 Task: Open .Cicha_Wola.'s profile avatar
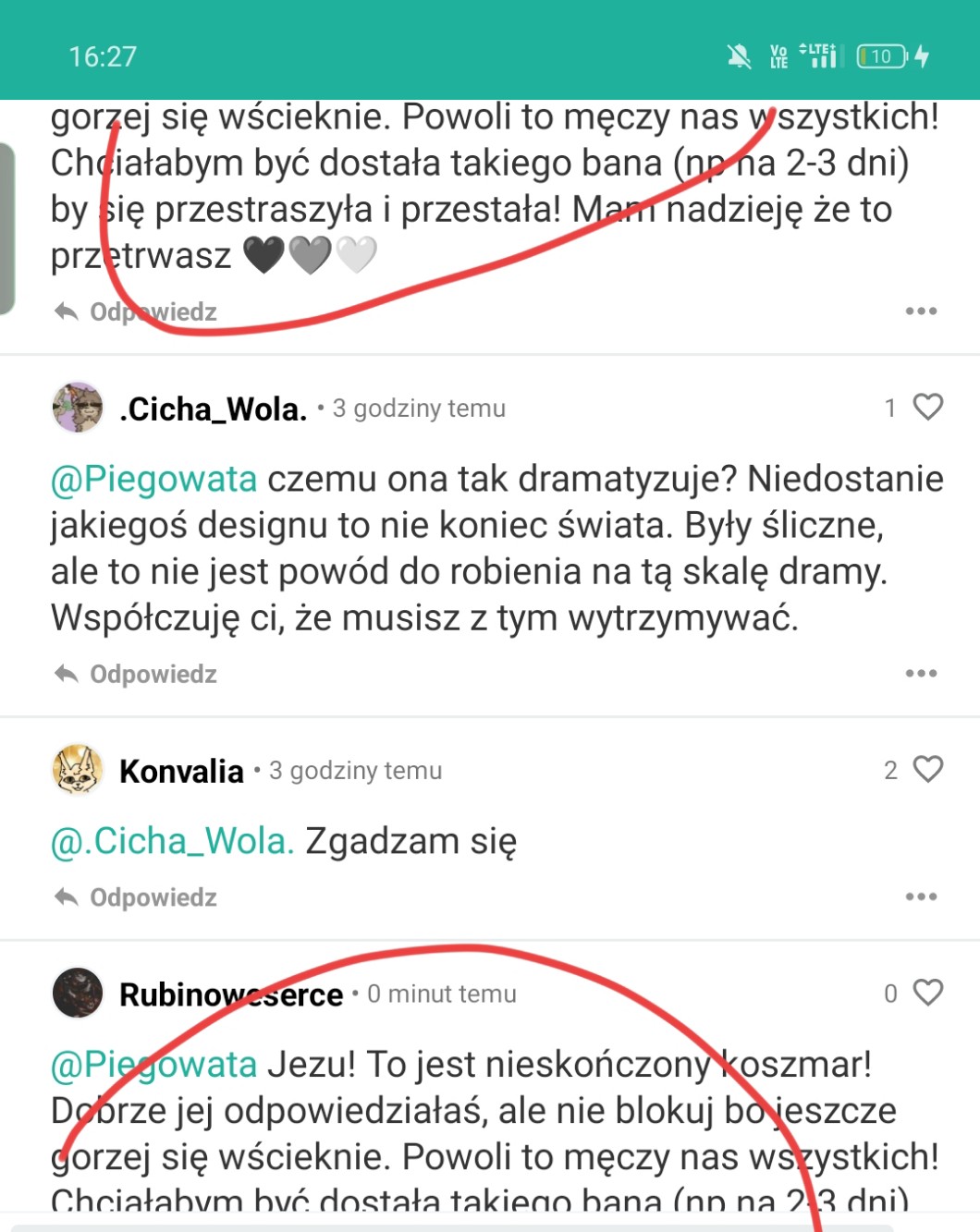pos(78,408)
